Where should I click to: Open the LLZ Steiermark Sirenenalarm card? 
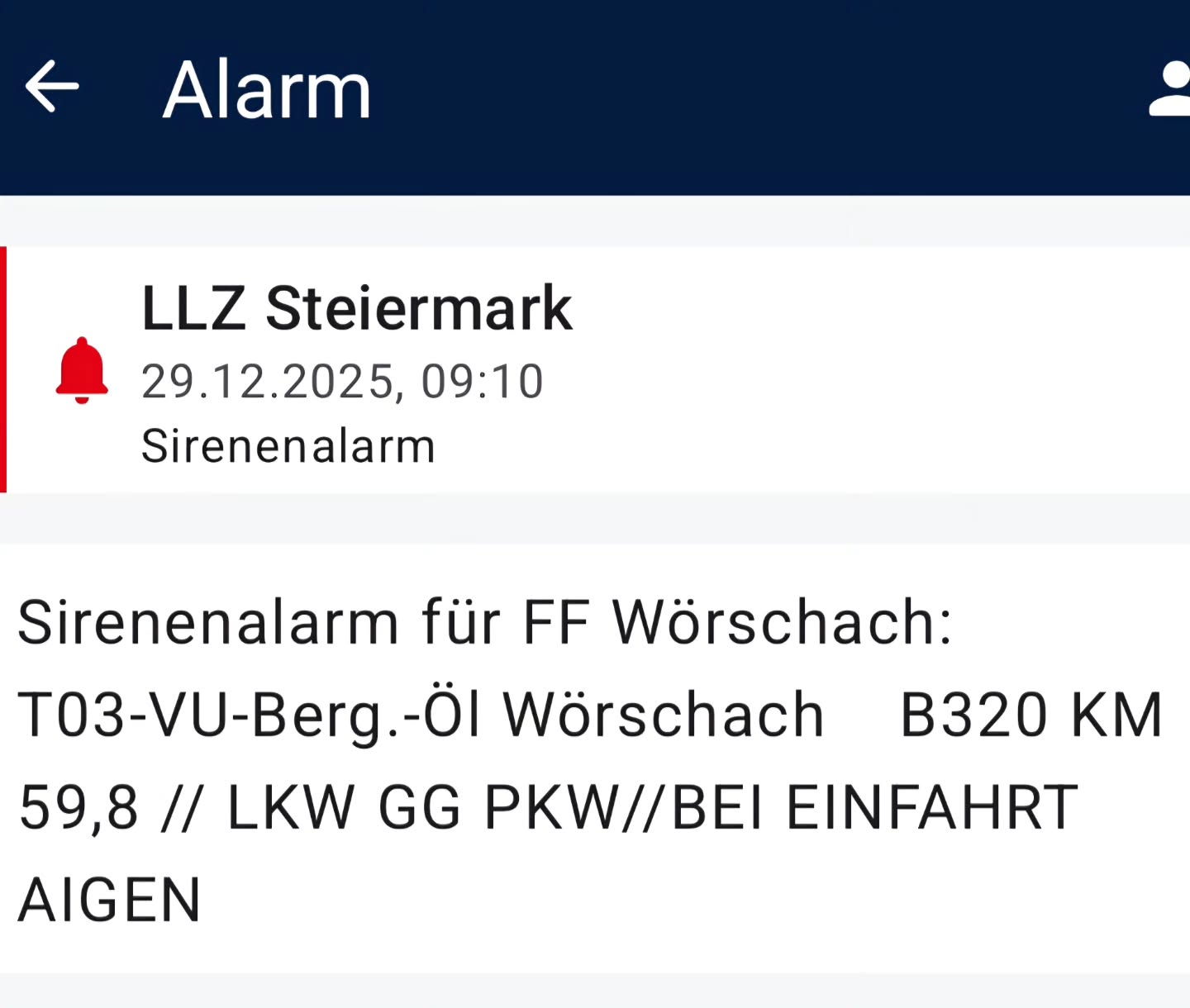click(595, 370)
